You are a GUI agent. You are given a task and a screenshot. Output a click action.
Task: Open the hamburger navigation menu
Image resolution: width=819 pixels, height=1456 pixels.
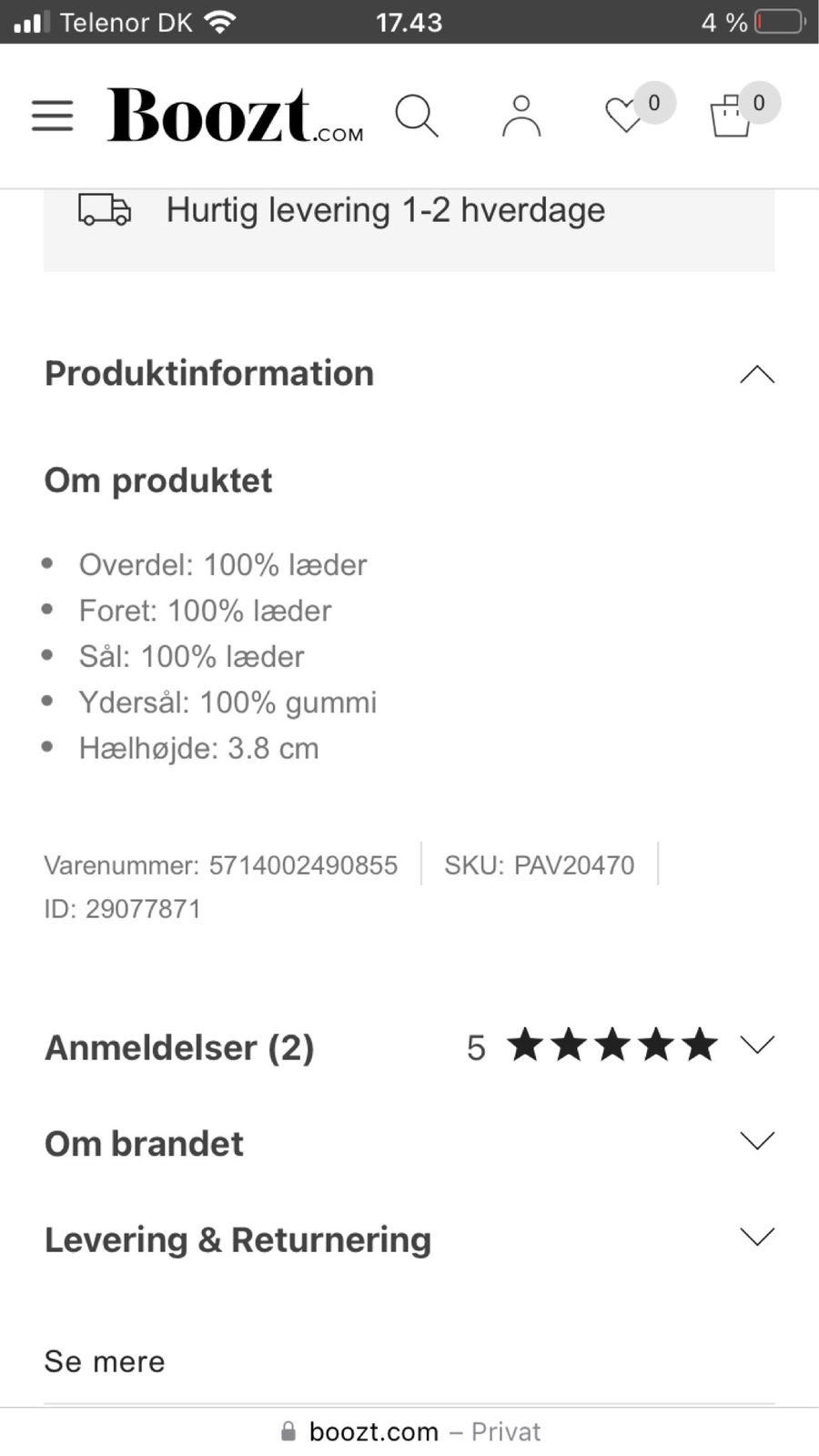[51, 116]
